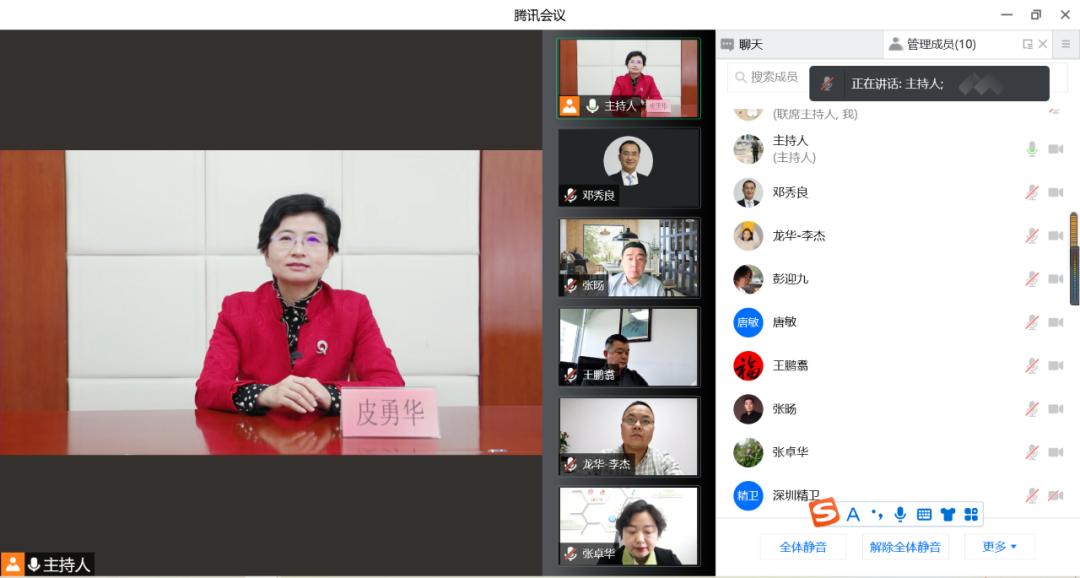Image resolution: width=1080 pixels, height=578 pixels.
Task: Maximize the 腾讯会议 window
Action: pyautogui.click(x=1035, y=14)
